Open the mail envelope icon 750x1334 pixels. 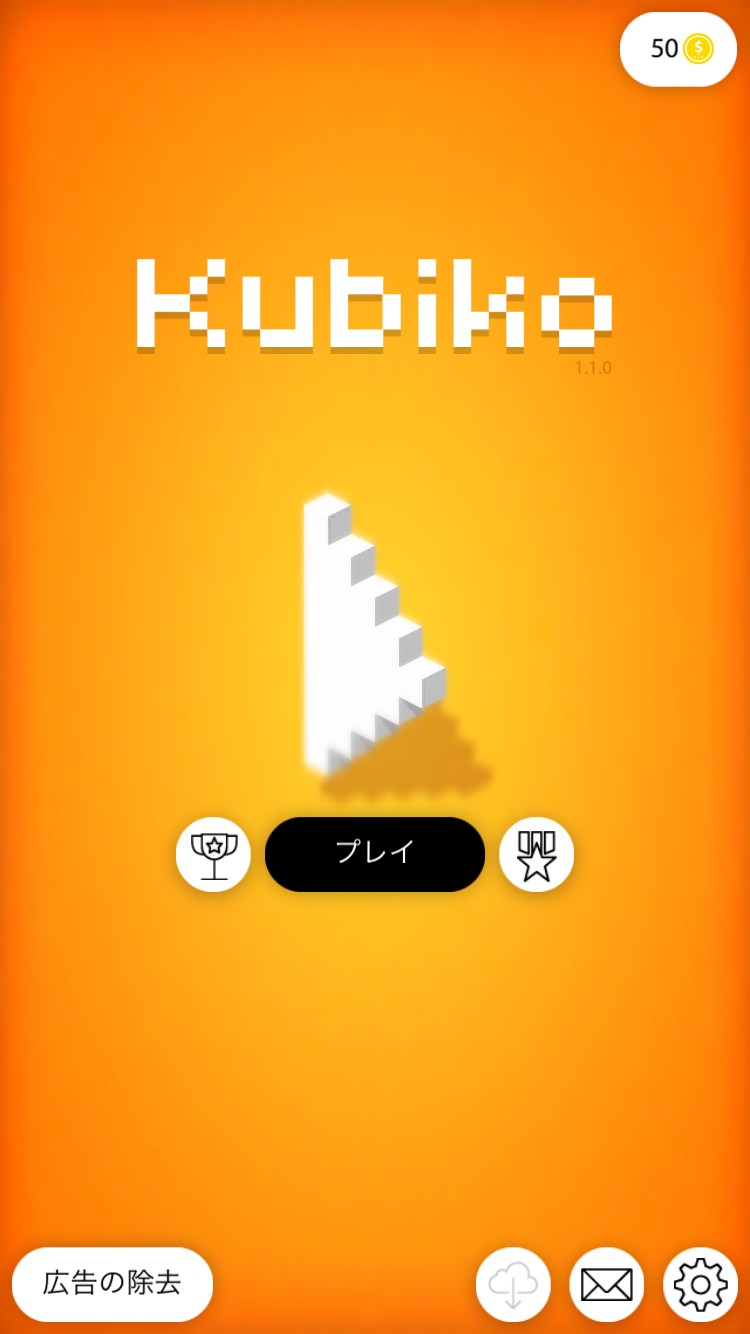(x=607, y=1284)
